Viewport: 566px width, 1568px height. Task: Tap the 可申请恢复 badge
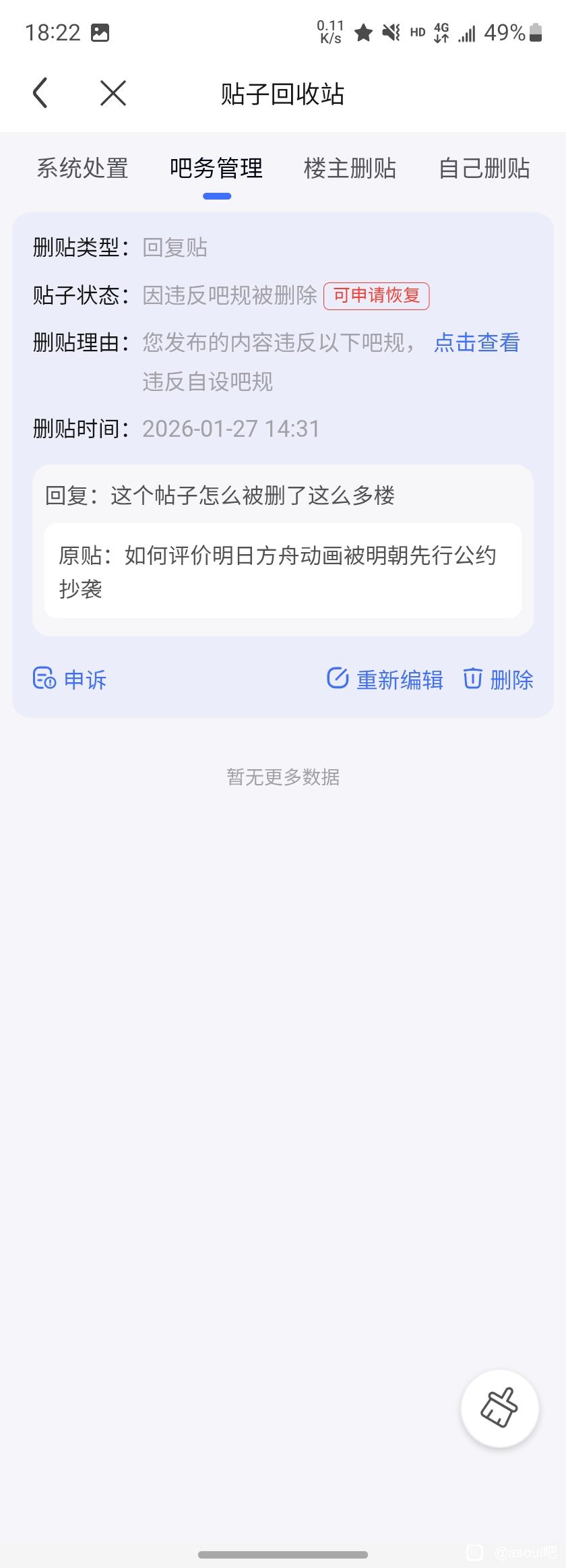coord(377,296)
